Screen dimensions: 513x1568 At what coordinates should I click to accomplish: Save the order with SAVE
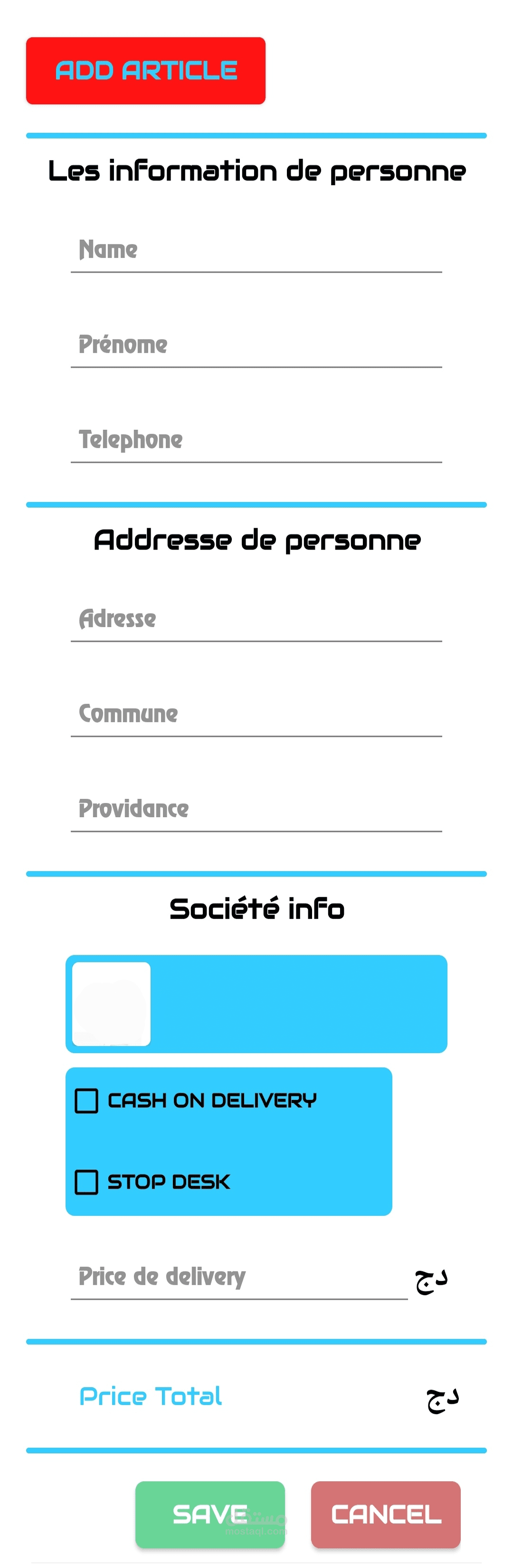209,1514
